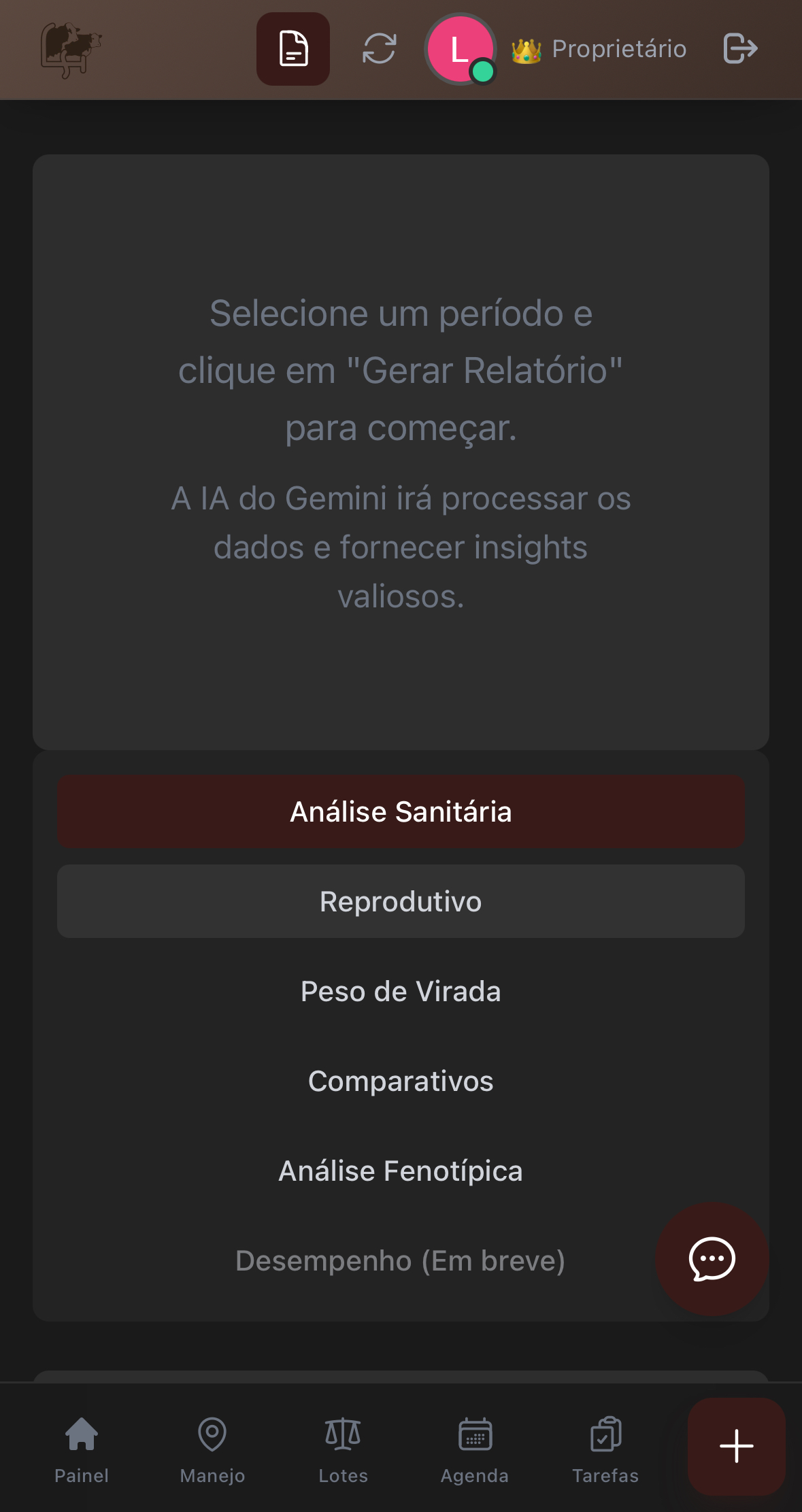Open the Relatórios document icon in top bar

coord(293,48)
